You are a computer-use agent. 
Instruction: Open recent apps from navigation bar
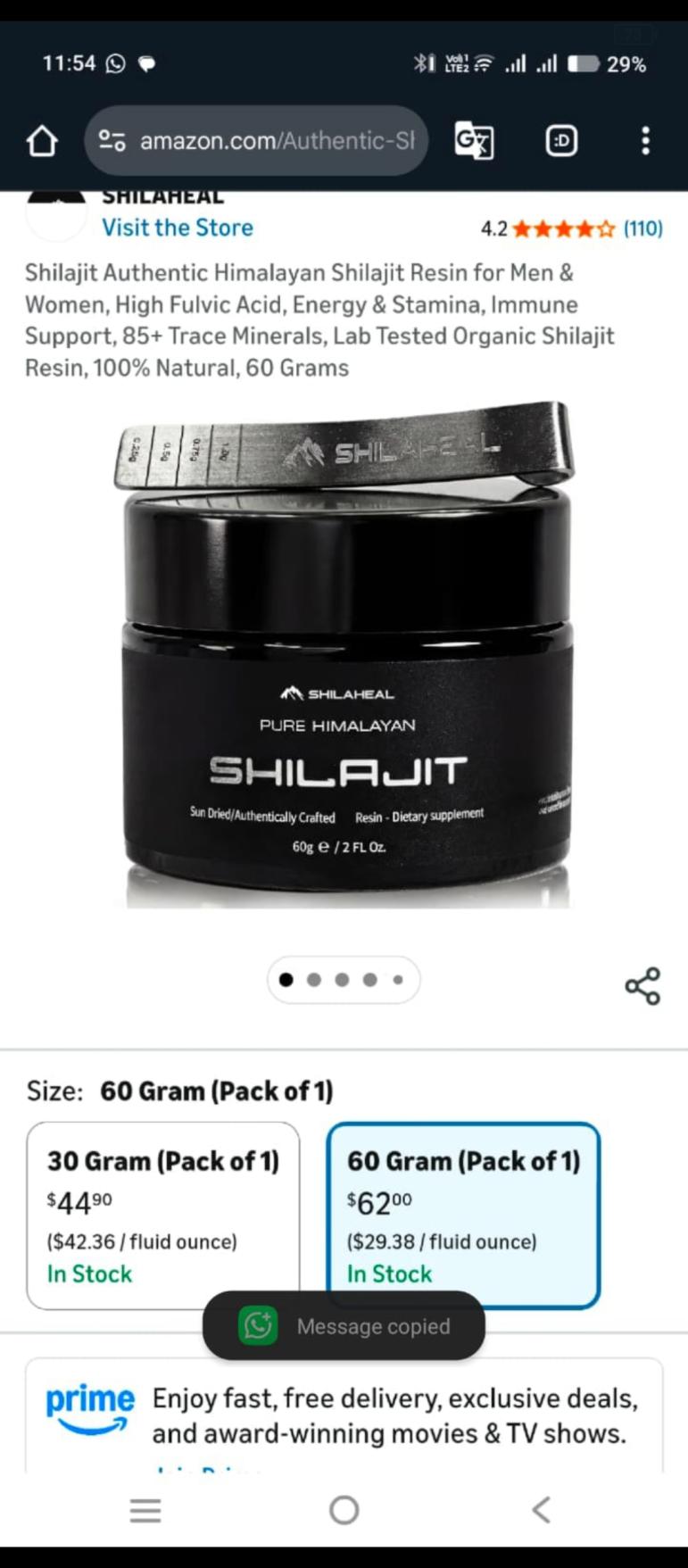click(x=145, y=1510)
